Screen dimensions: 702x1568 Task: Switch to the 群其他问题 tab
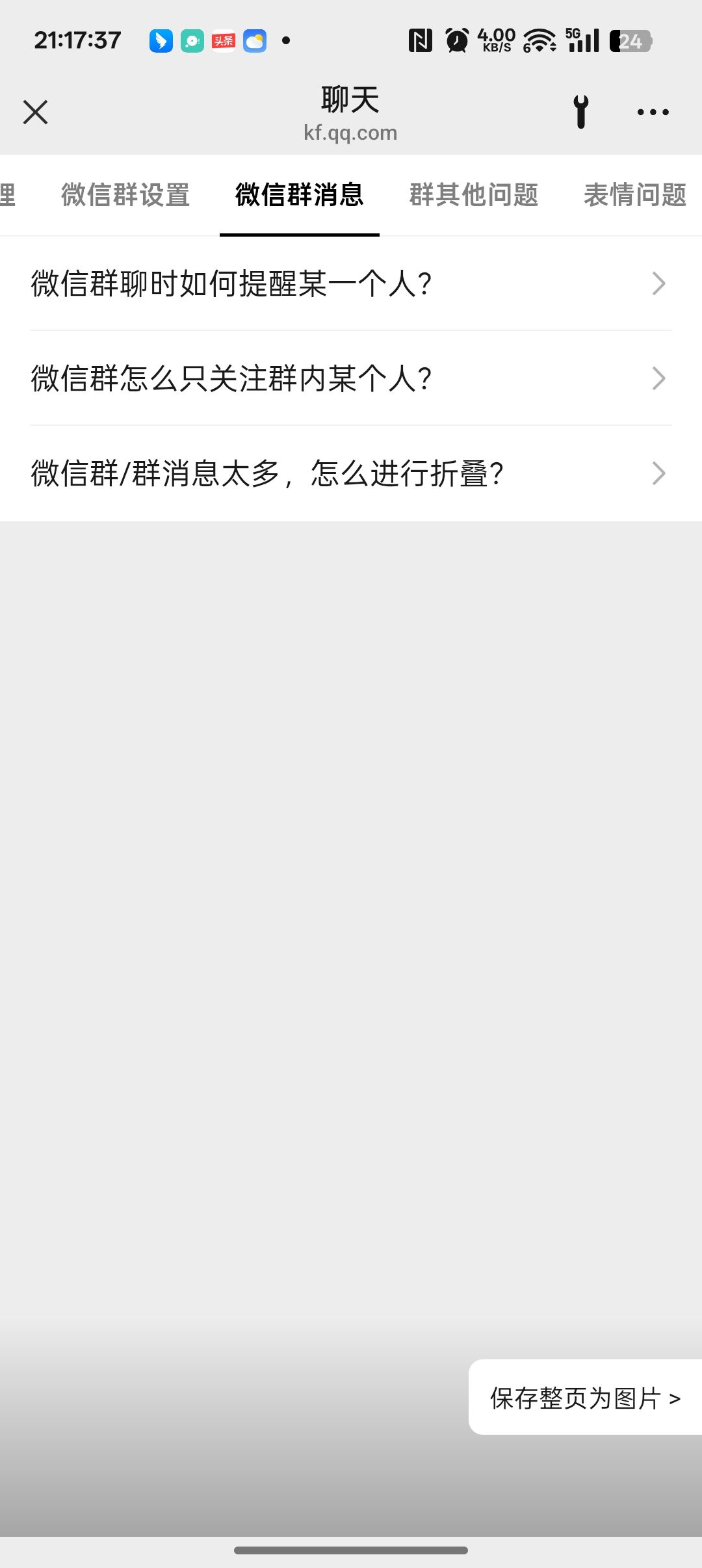(x=473, y=195)
